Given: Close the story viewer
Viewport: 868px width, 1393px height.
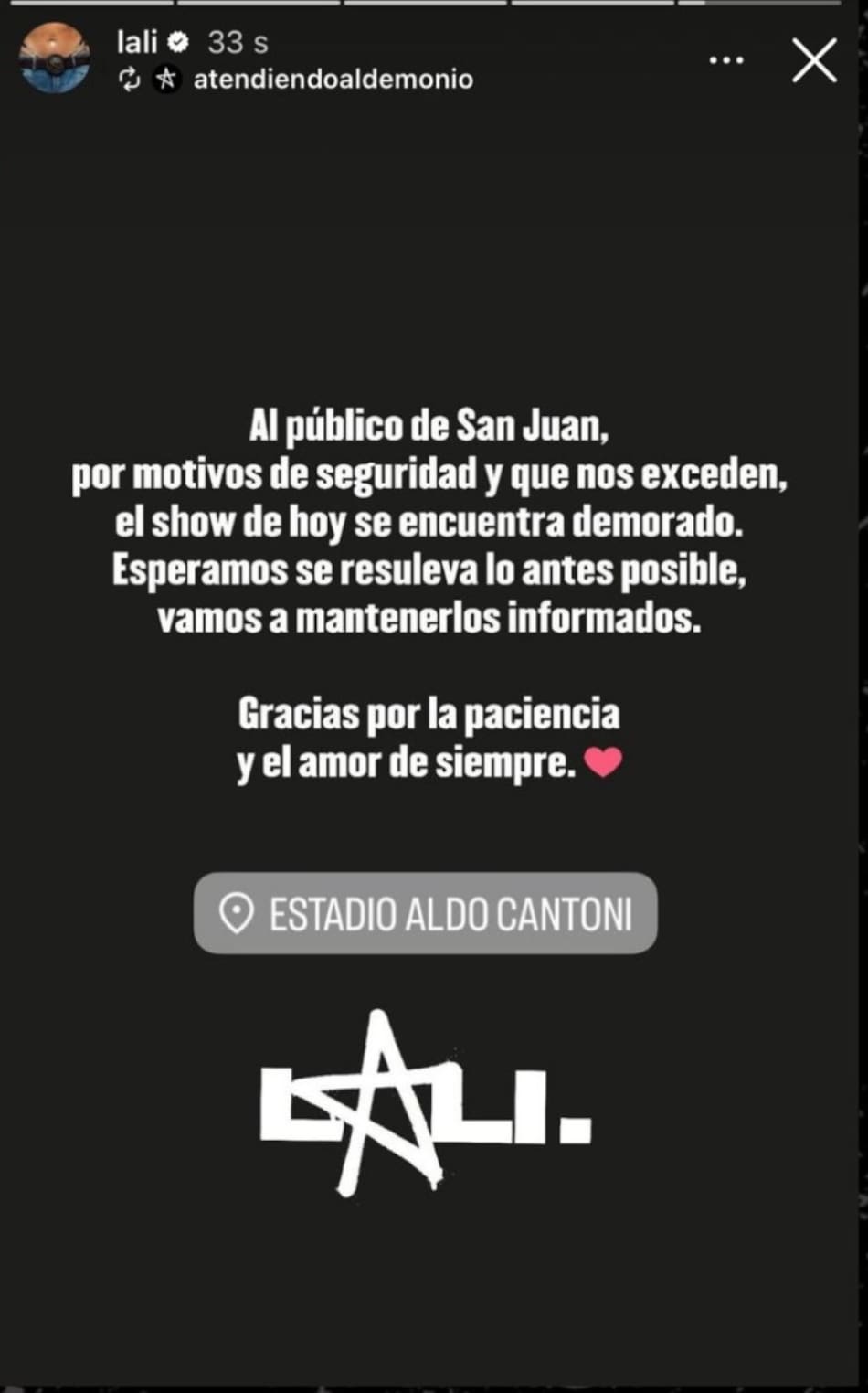Looking at the screenshot, I should (814, 61).
